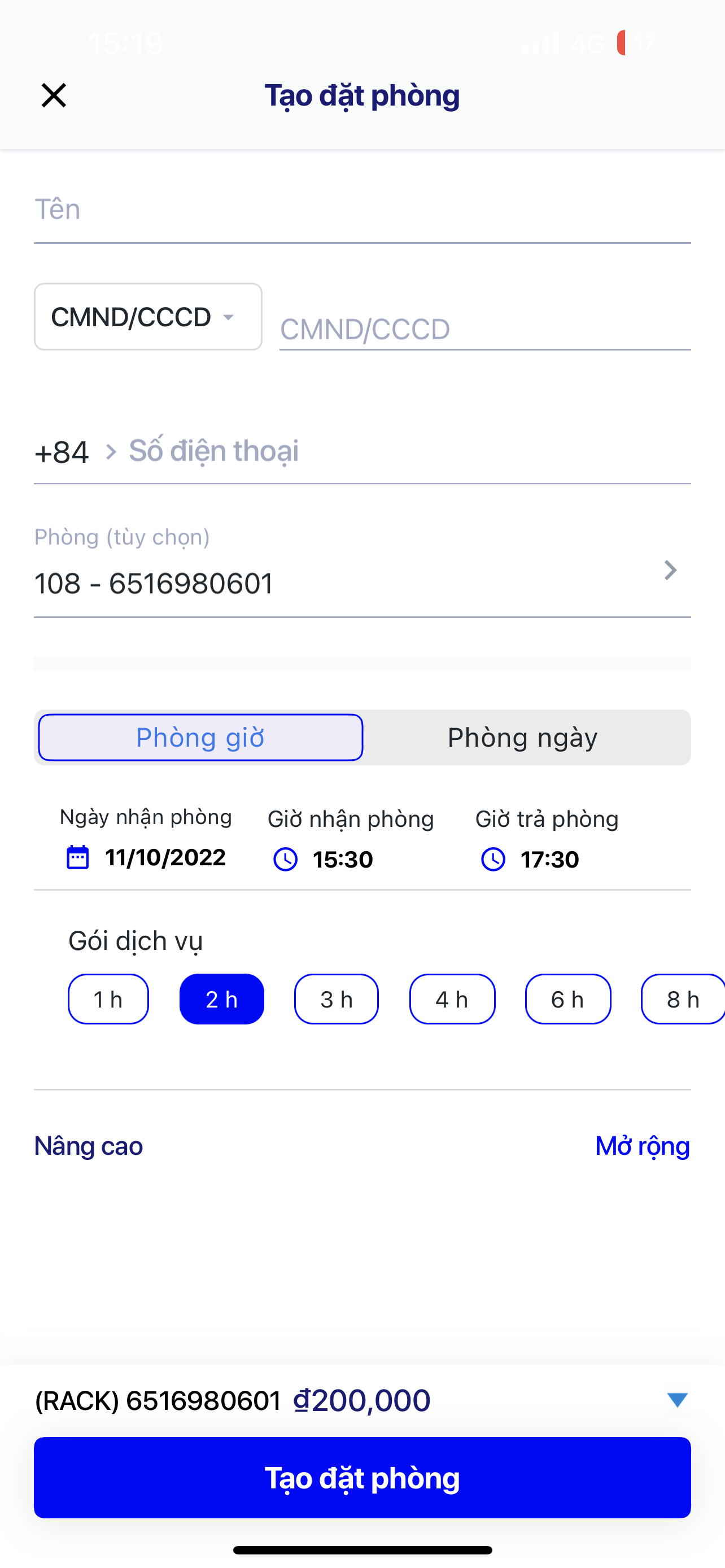
Task: Choose the 2 h service package
Action: click(x=221, y=999)
